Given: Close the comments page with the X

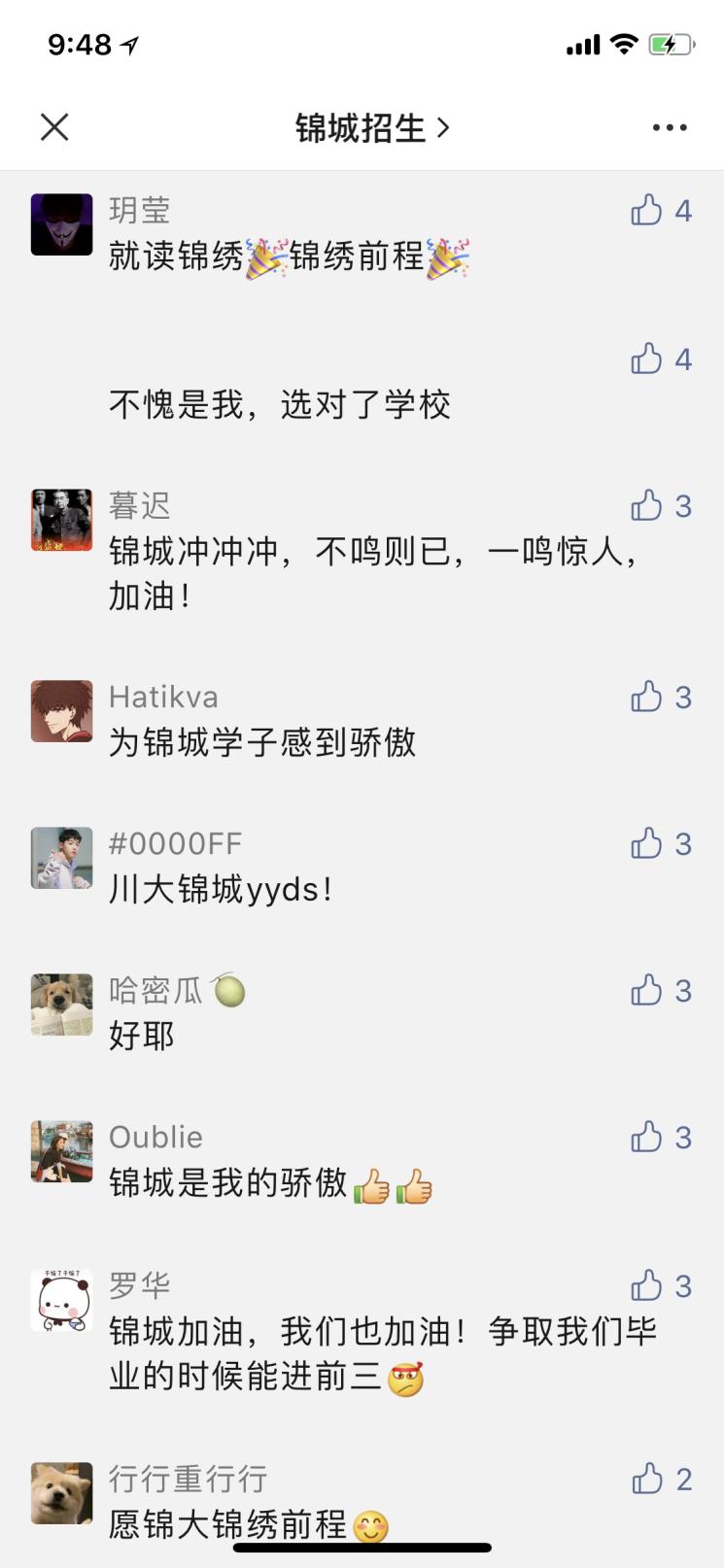Looking at the screenshot, I should 54,127.
